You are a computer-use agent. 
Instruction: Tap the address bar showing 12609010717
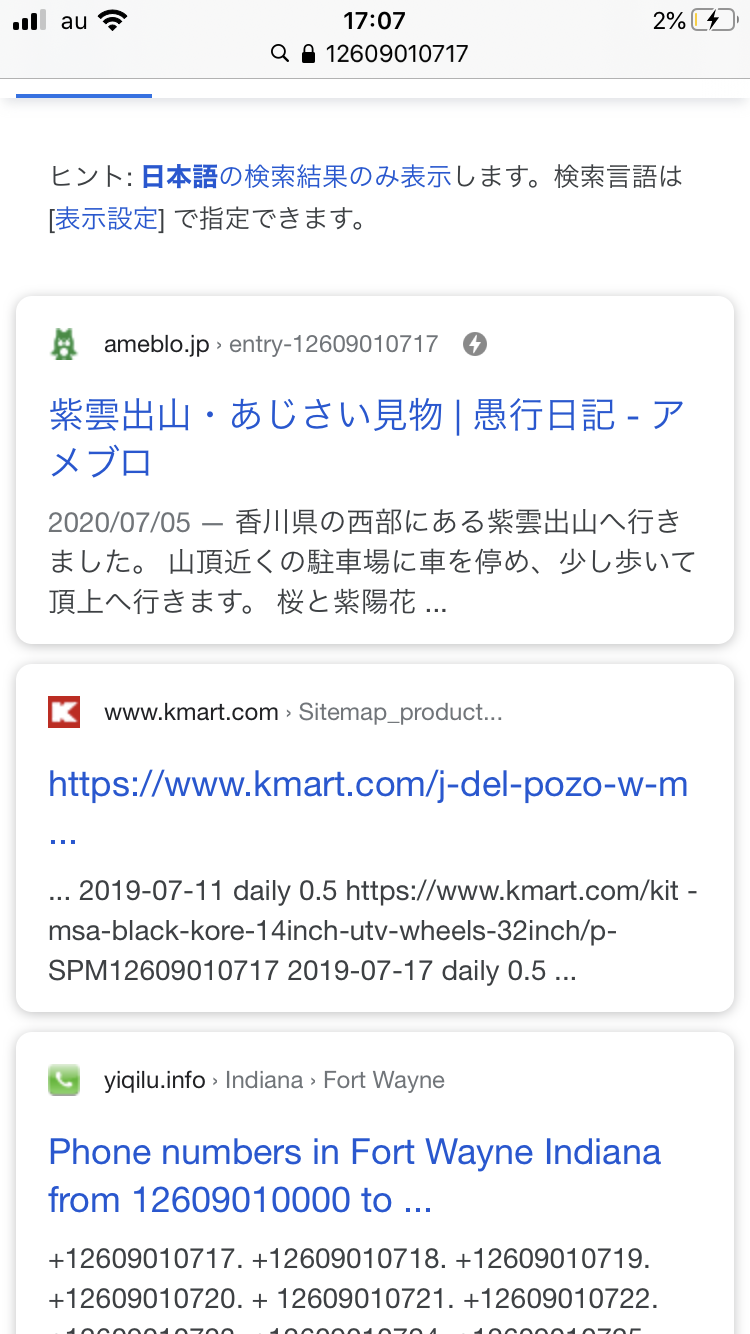375,53
